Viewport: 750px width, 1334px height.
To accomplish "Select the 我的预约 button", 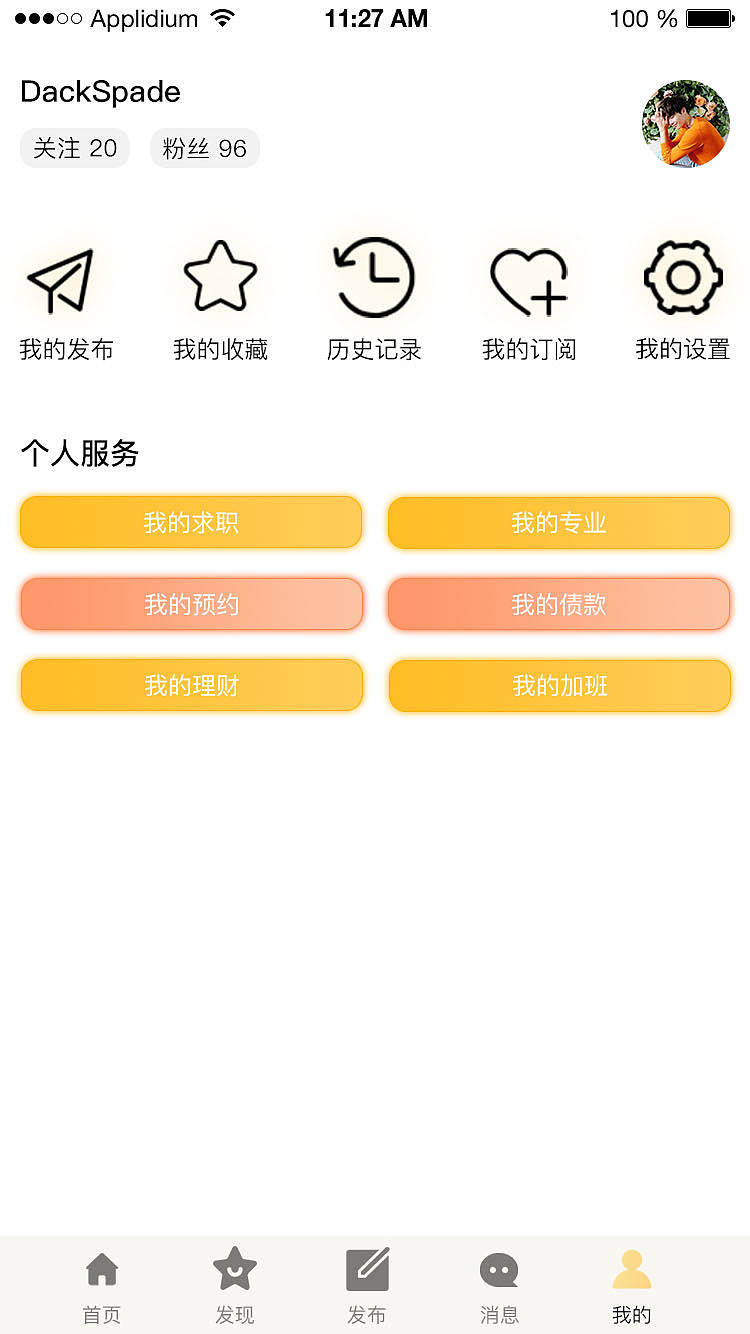I will pos(191,603).
